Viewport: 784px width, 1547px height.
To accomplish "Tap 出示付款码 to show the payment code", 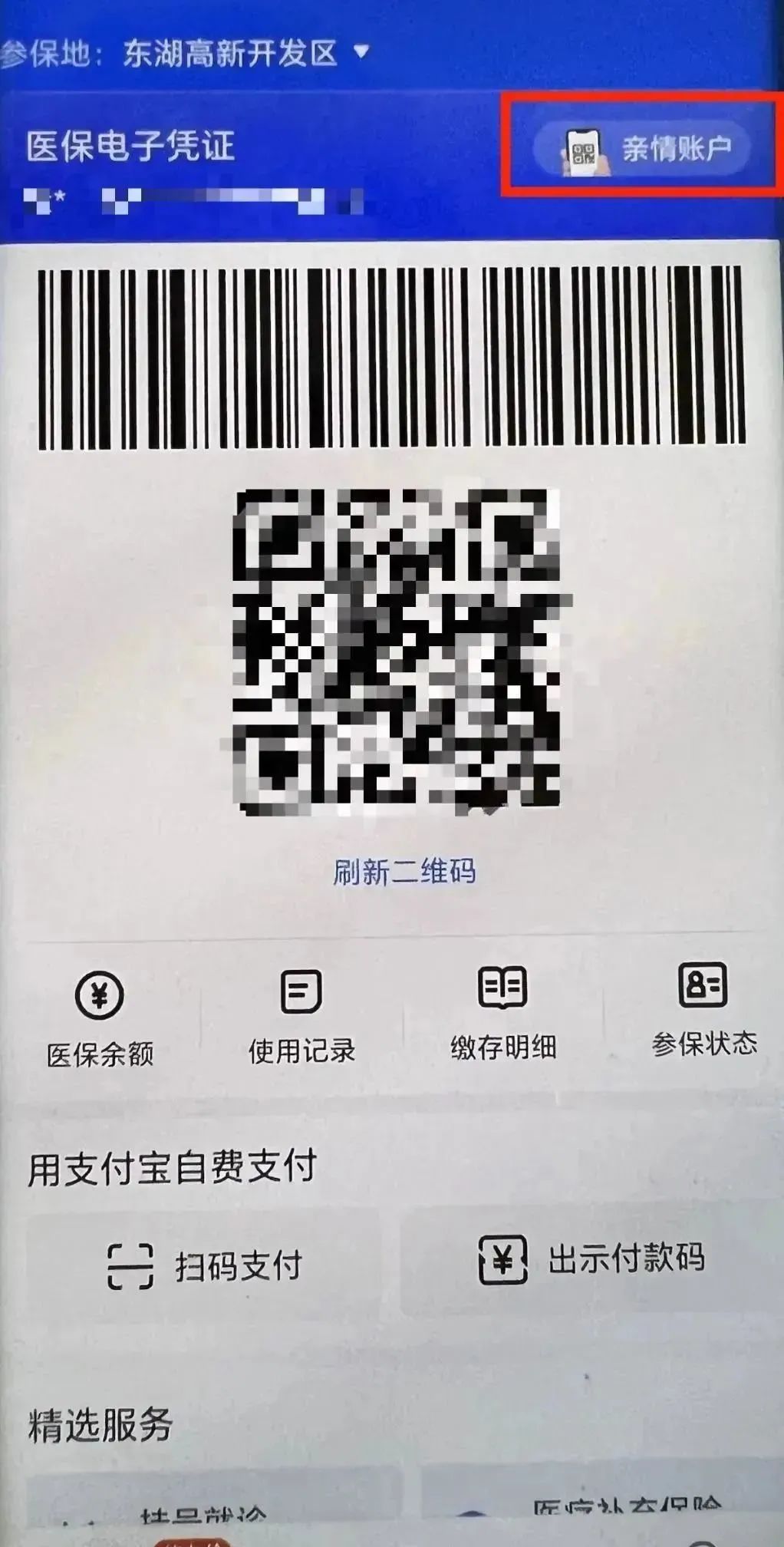I will [591, 1259].
